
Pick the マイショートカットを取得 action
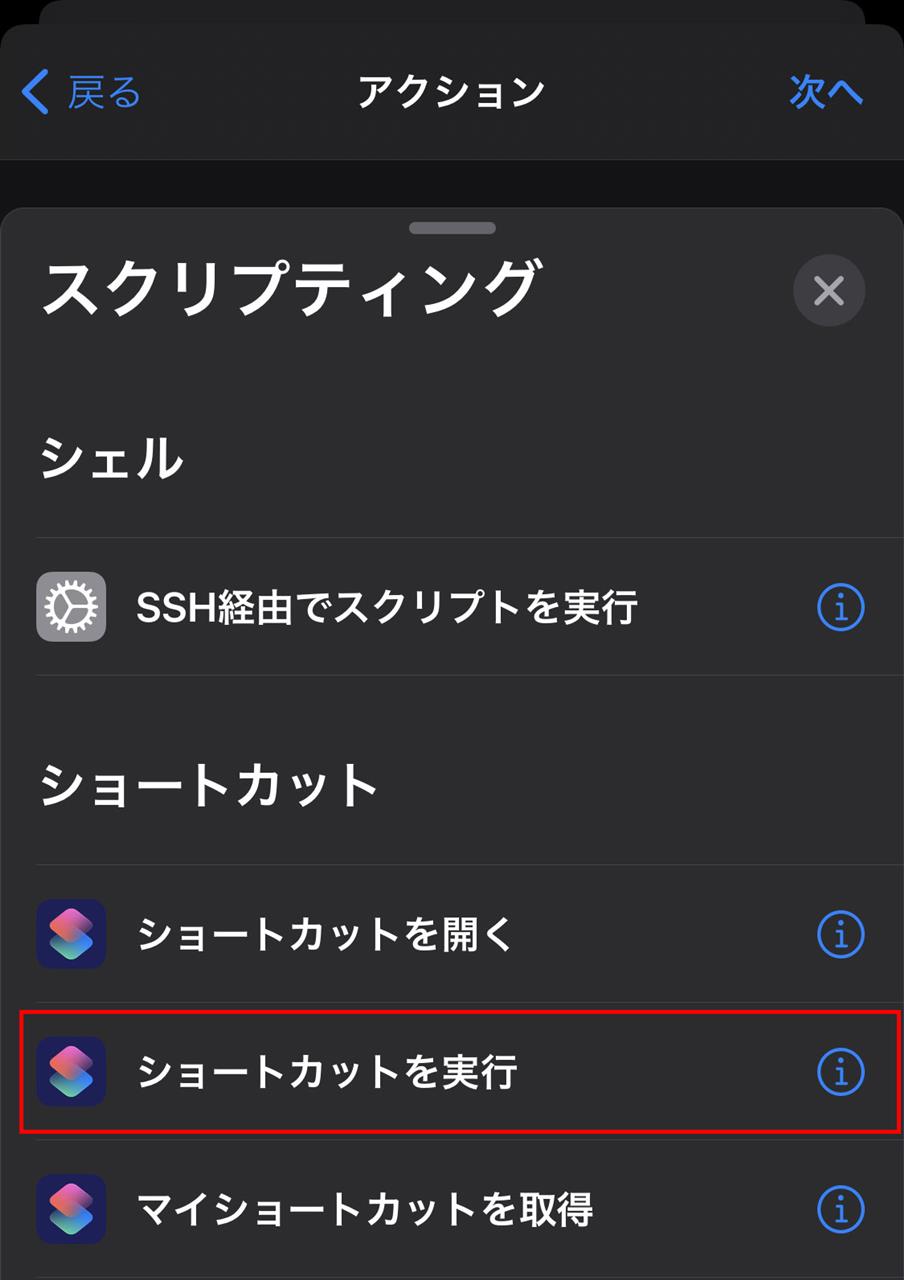pos(365,1209)
